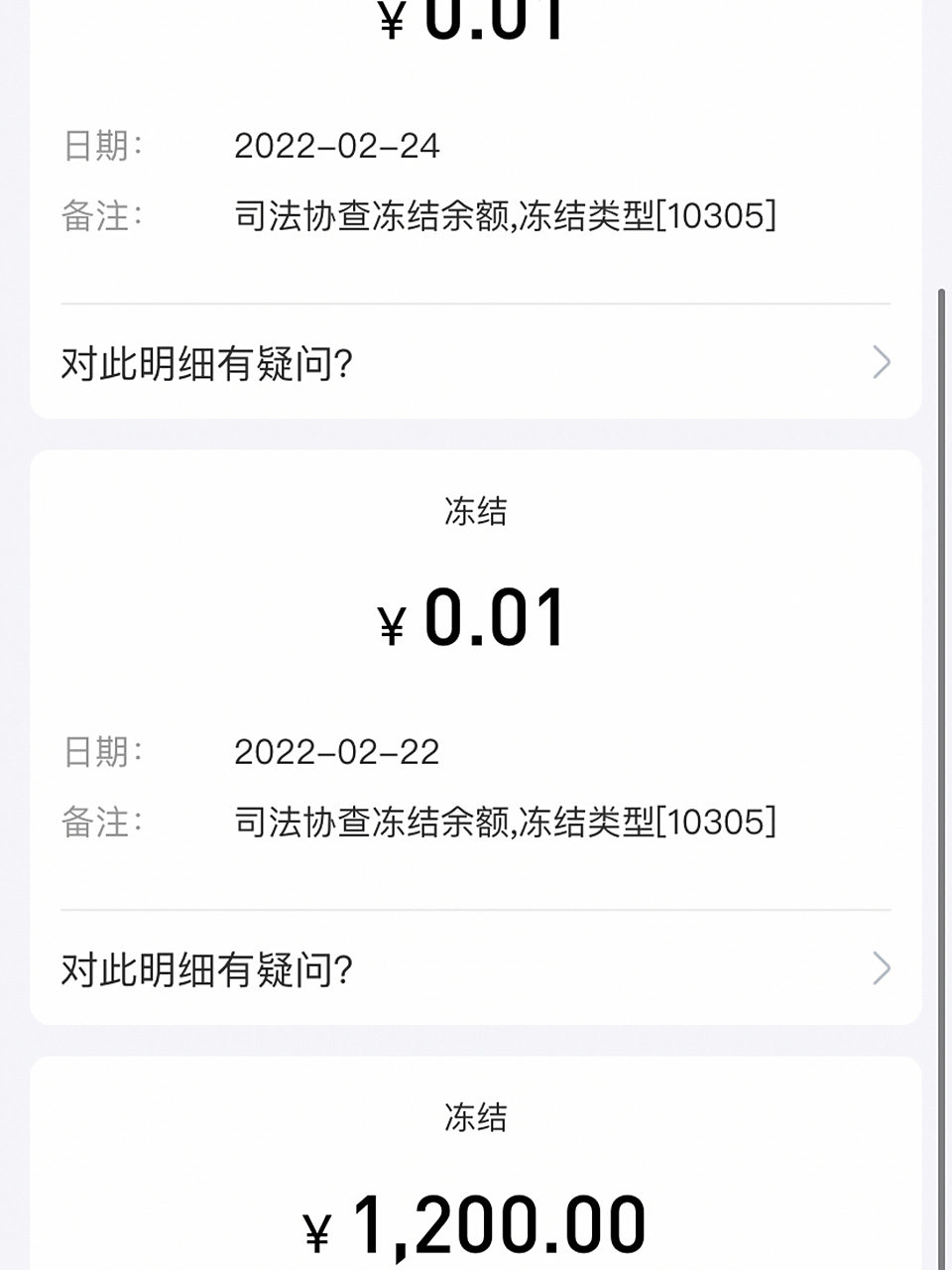952x1270 pixels.
Task: Click the ¥1,200.00 frozen amount
Action: [474, 1220]
